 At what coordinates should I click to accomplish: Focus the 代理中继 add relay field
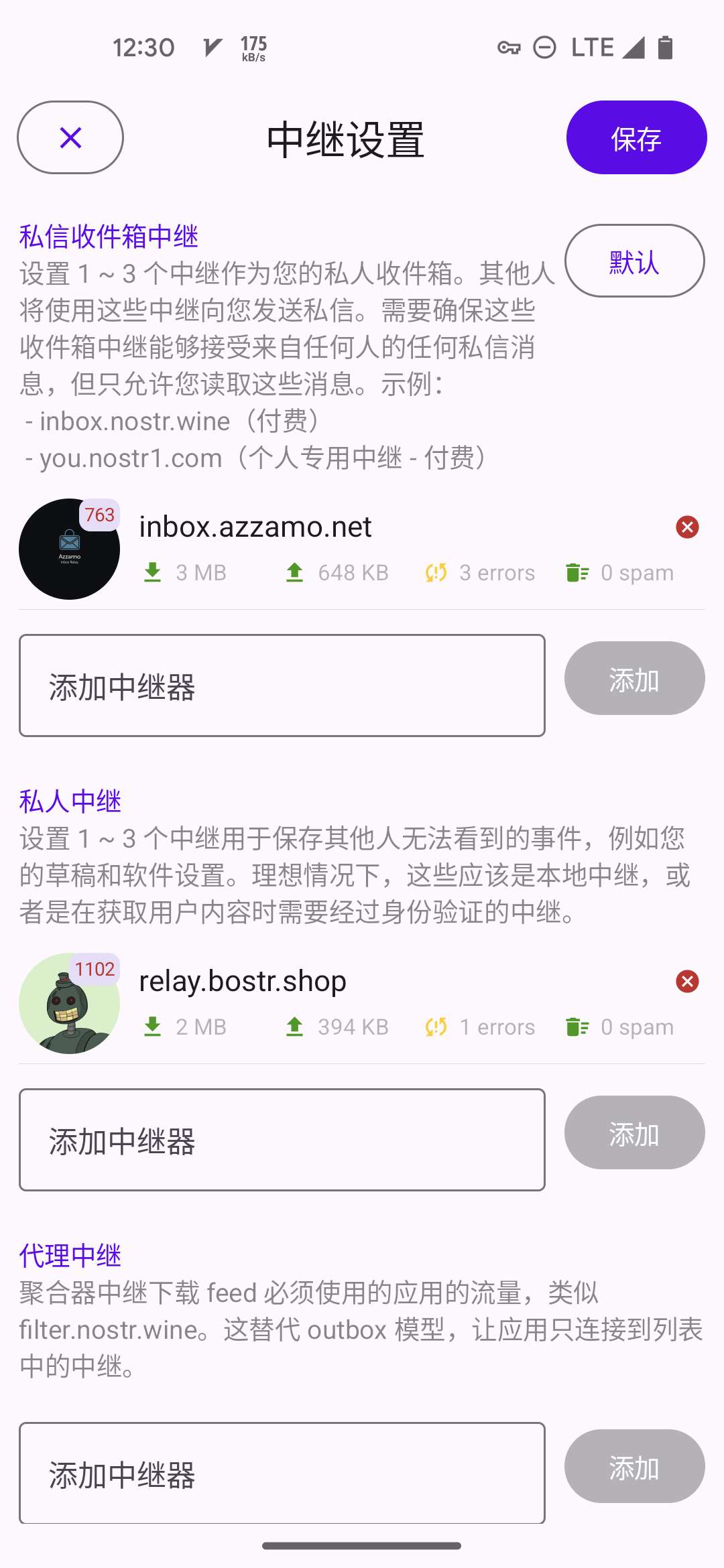click(282, 1474)
